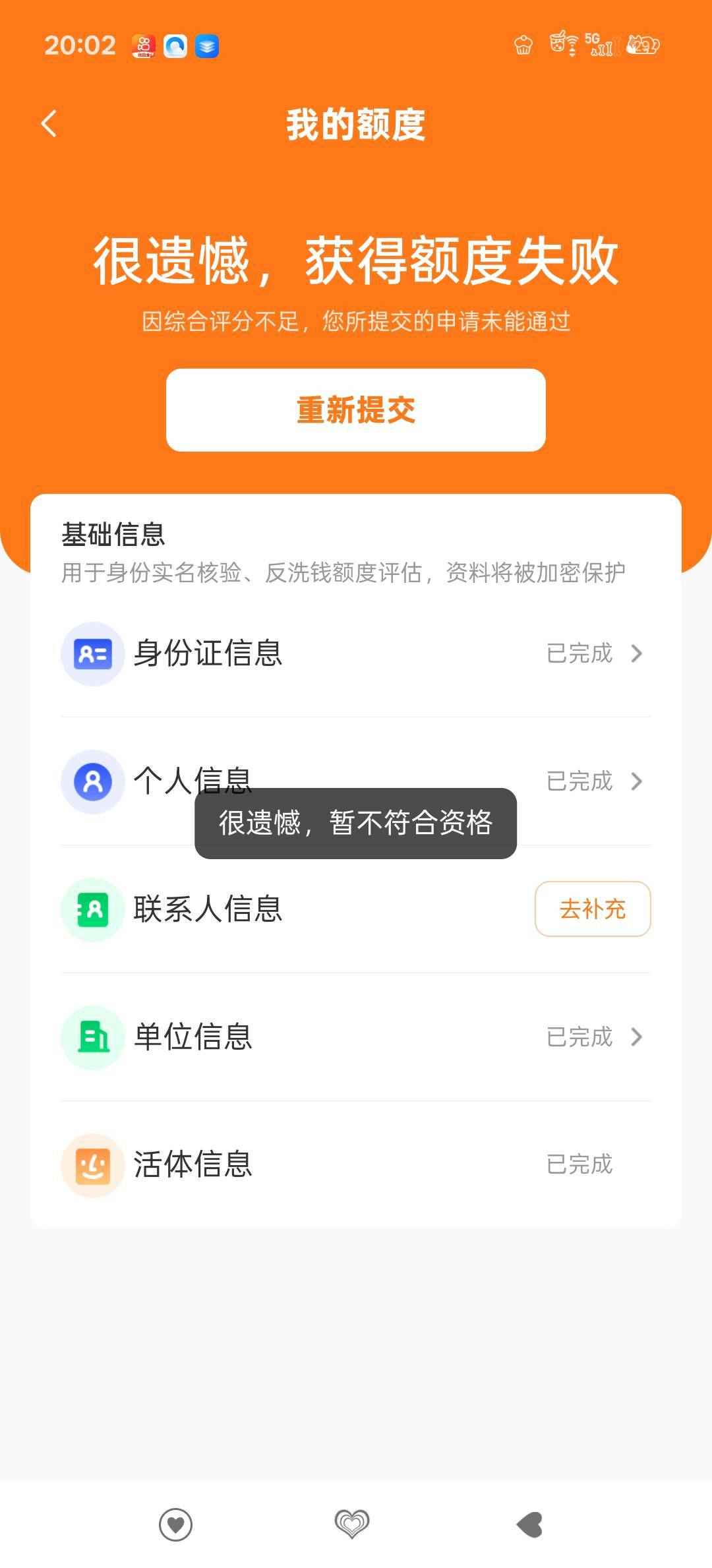Open 个人信息 row
This screenshot has width=712, height=1568.
356,781
